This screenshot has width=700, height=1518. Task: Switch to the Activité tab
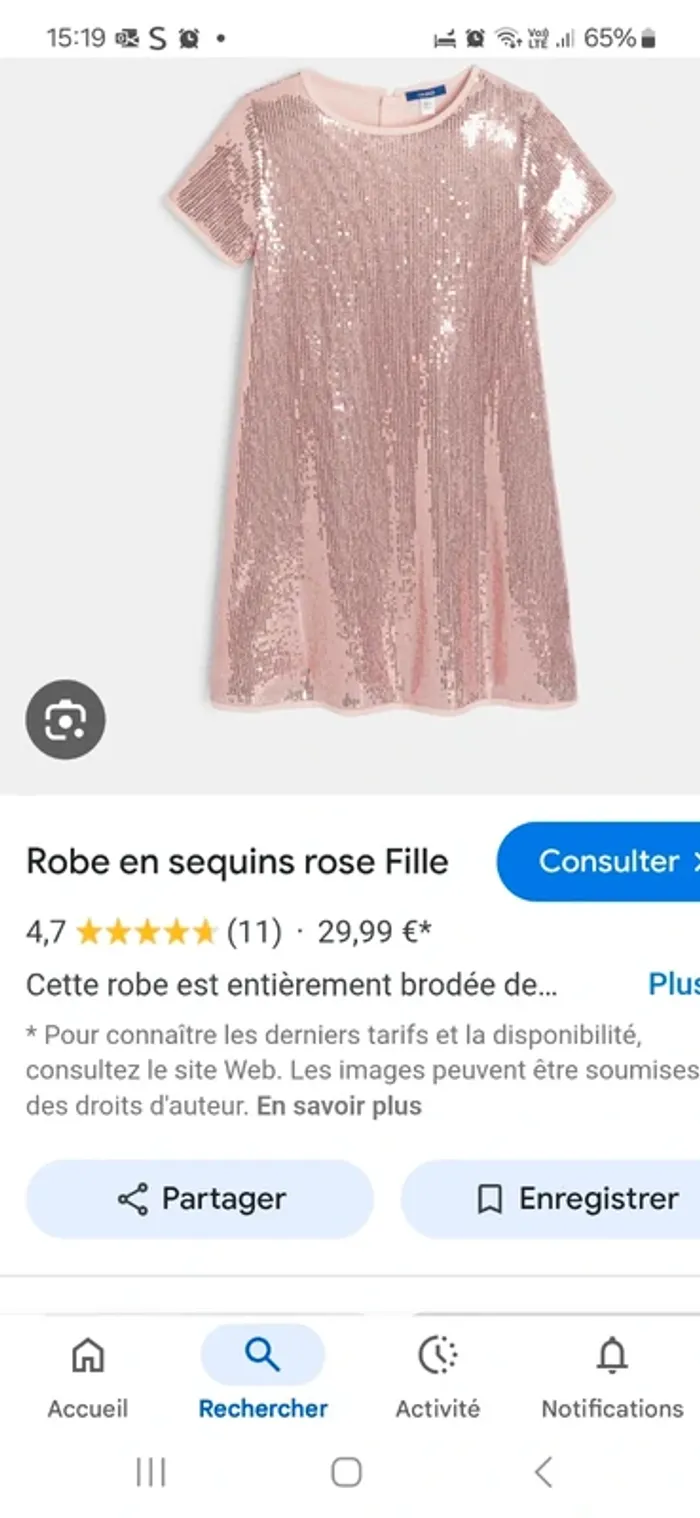coord(437,1376)
